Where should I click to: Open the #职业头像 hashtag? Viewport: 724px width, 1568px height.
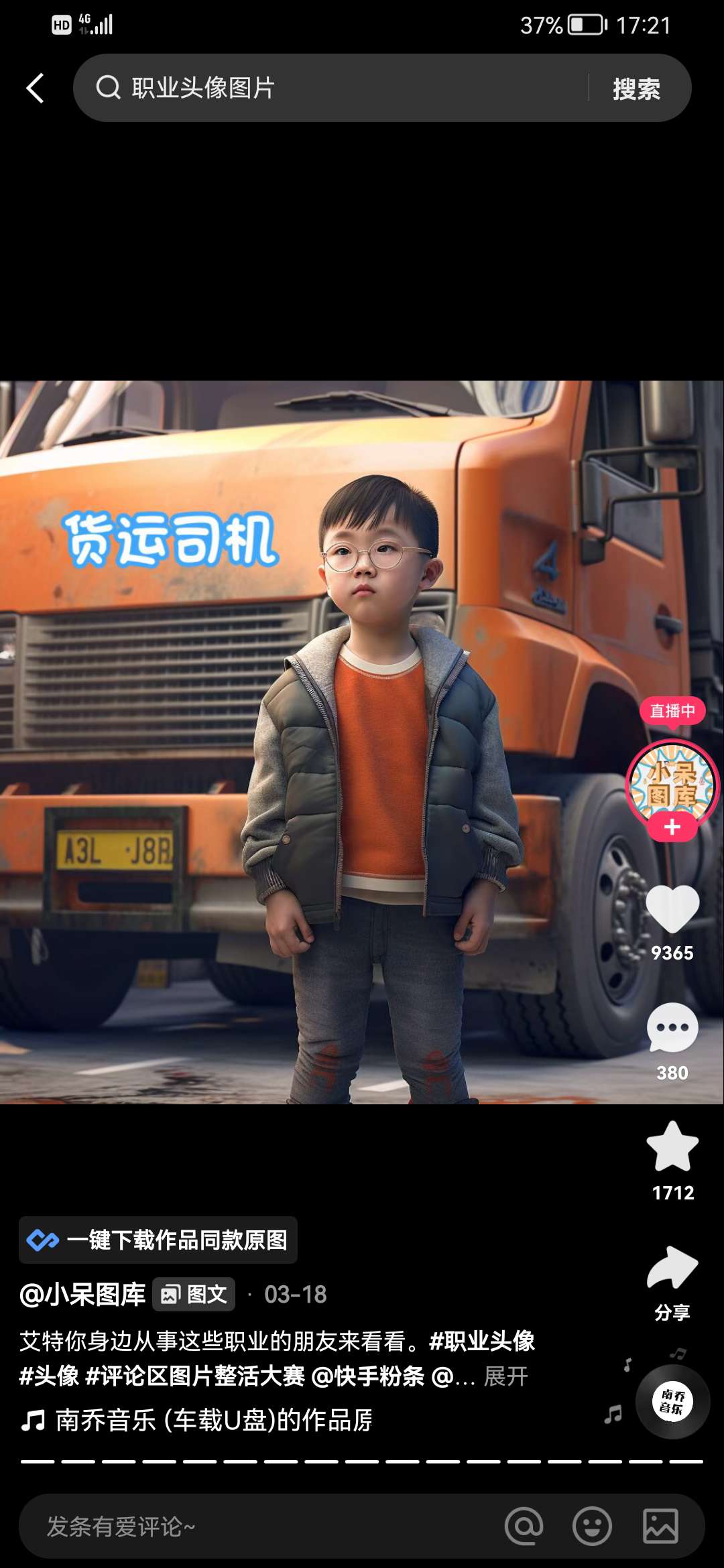482,1341
